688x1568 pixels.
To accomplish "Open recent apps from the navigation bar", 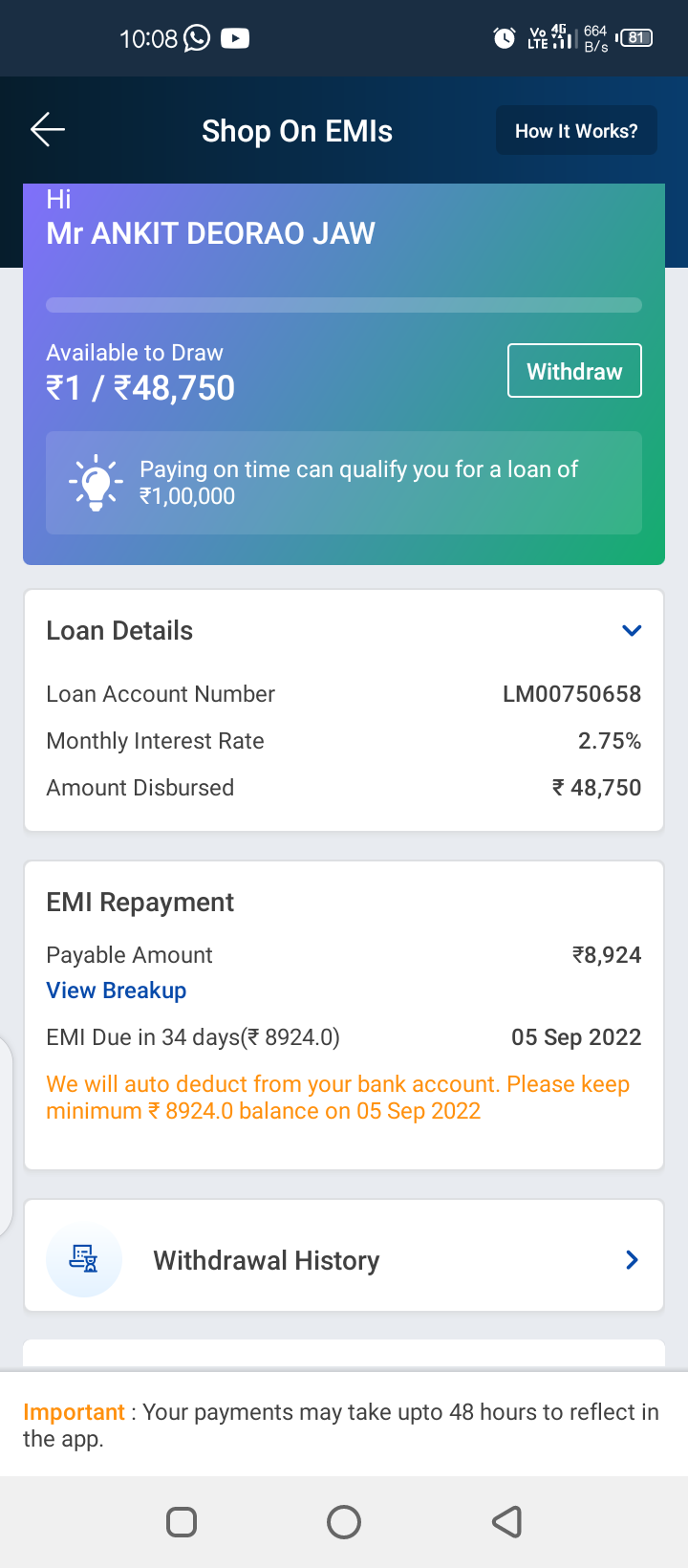I will (x=182, y=1522).
